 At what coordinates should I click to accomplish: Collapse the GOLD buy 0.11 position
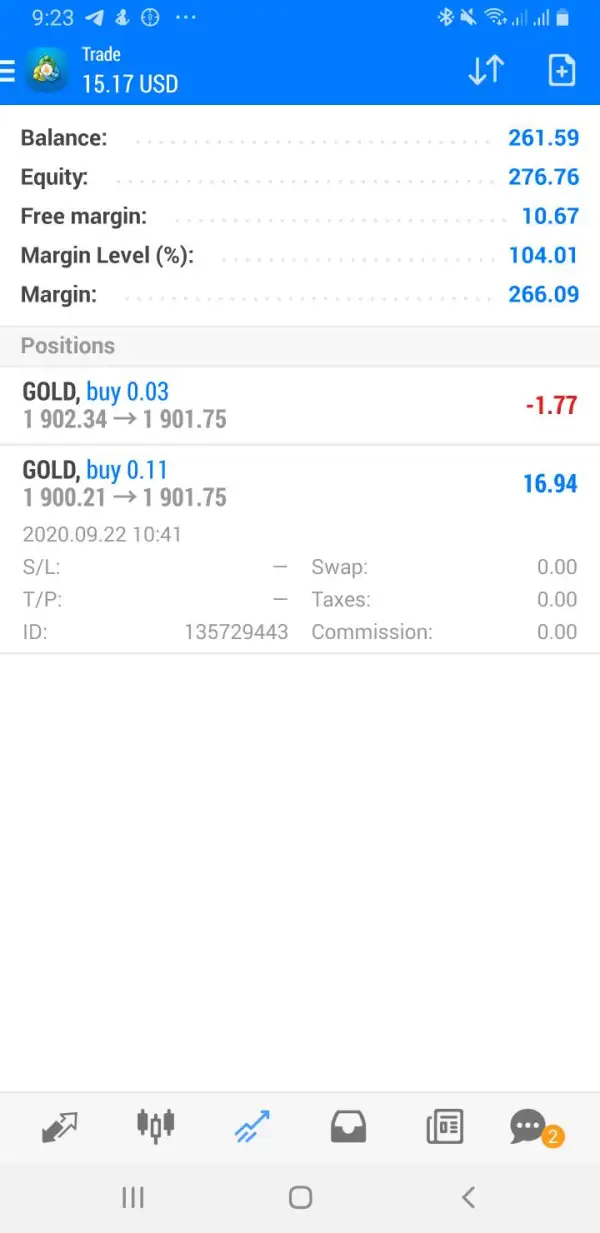click(300, 484)
